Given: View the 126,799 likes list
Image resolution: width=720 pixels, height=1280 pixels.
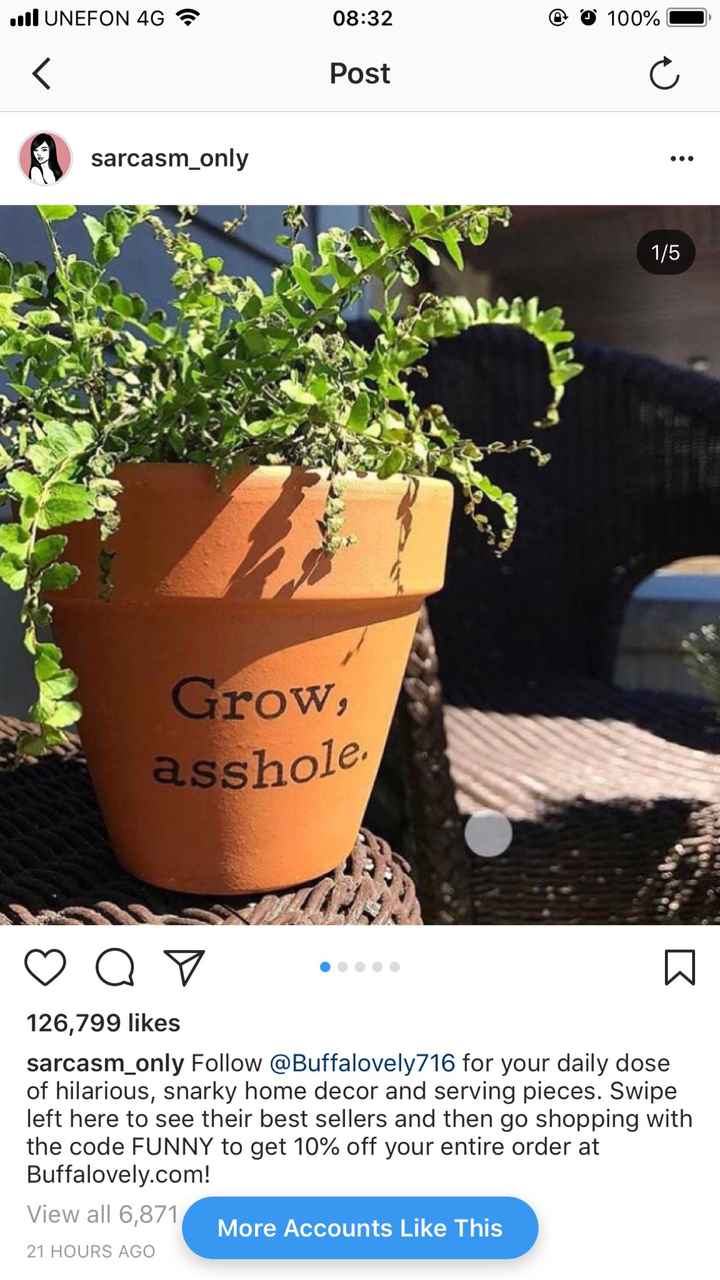Looking at the screenshot, I should coord(103,1023).
